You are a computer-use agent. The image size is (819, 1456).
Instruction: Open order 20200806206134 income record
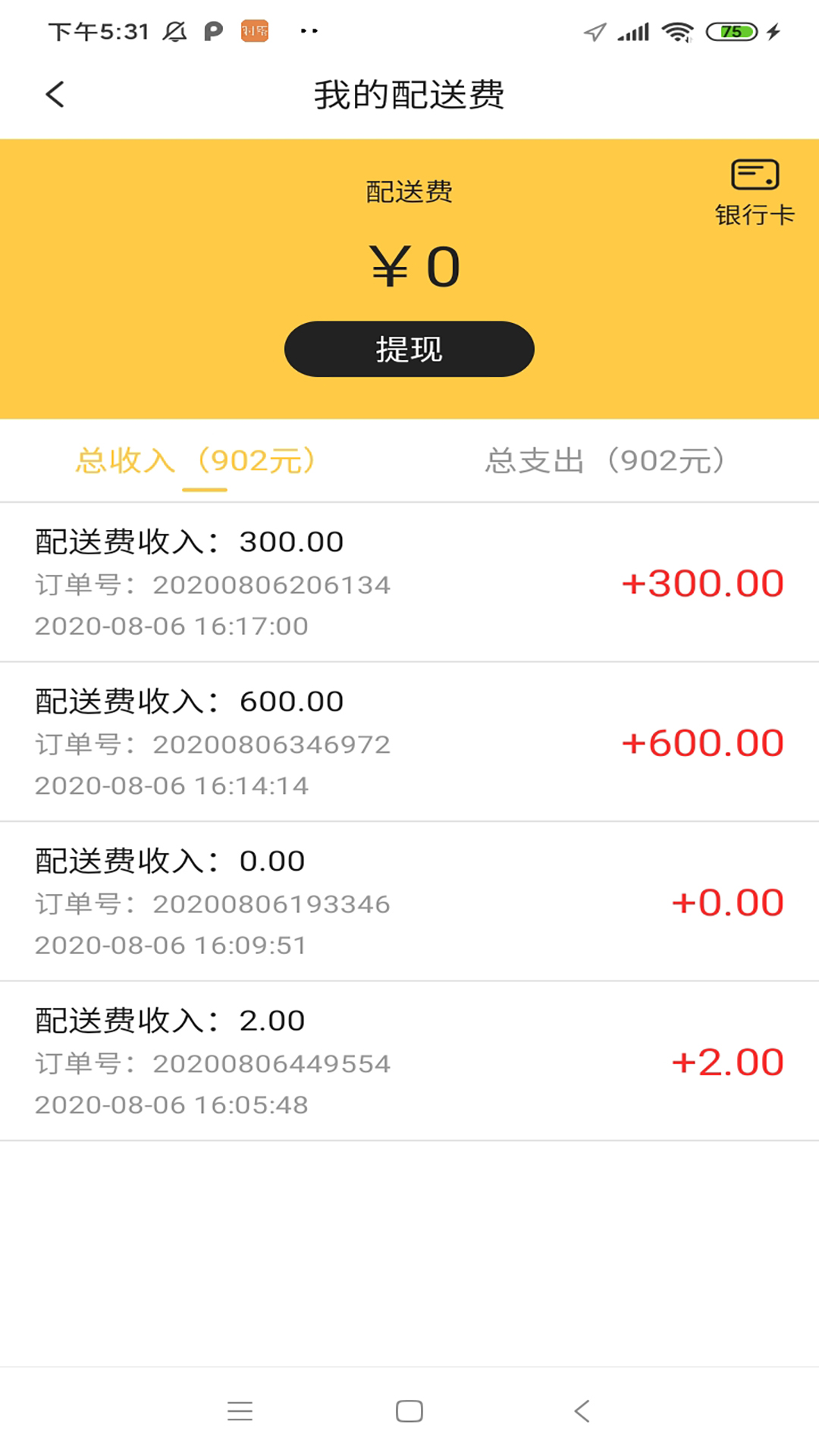coord(409,582)
